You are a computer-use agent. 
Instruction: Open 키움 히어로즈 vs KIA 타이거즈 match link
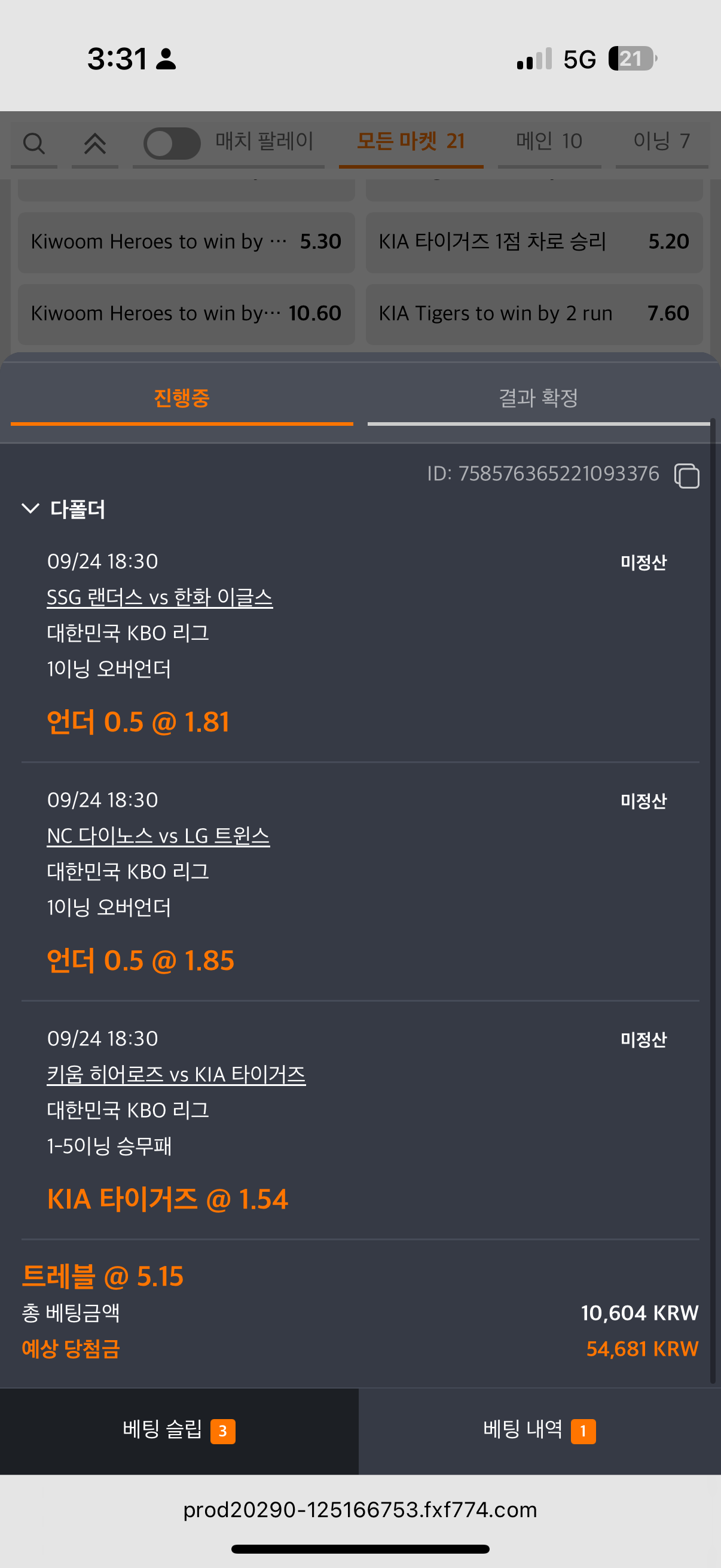[176, 1075]
